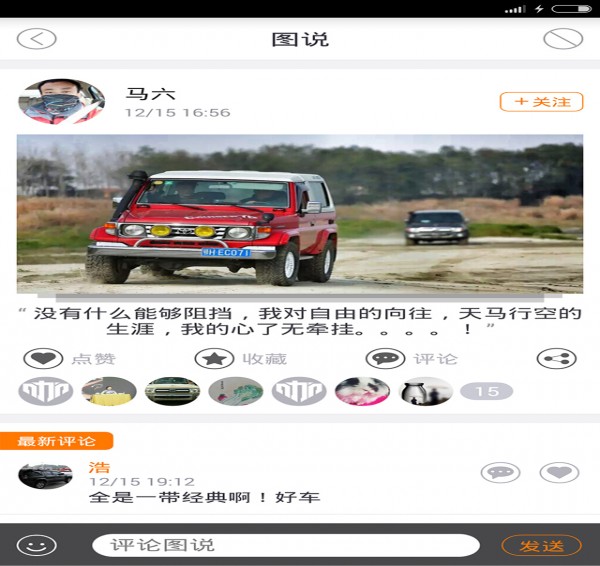Focus the 评论图说 comment field
Viewport: 600px width, 566px height.
pyautogui.click(x=285, y=545)
